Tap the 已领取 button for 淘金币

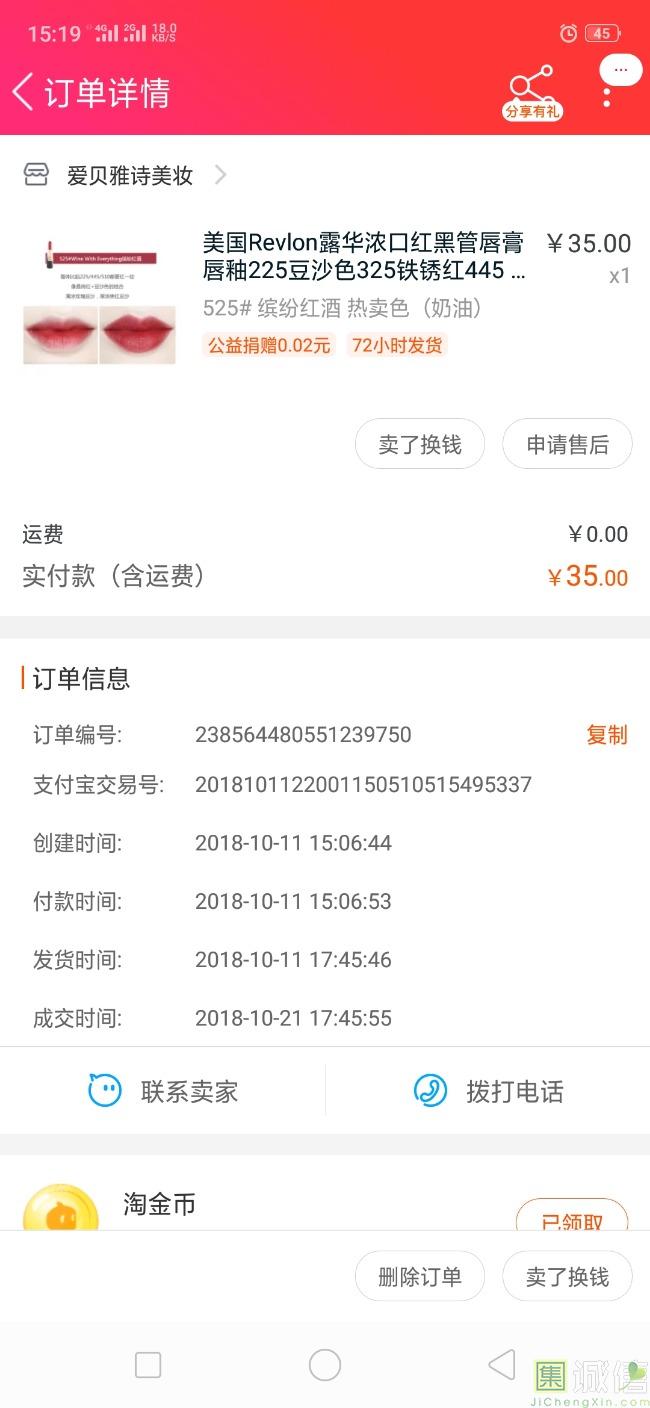[572, 1218]
